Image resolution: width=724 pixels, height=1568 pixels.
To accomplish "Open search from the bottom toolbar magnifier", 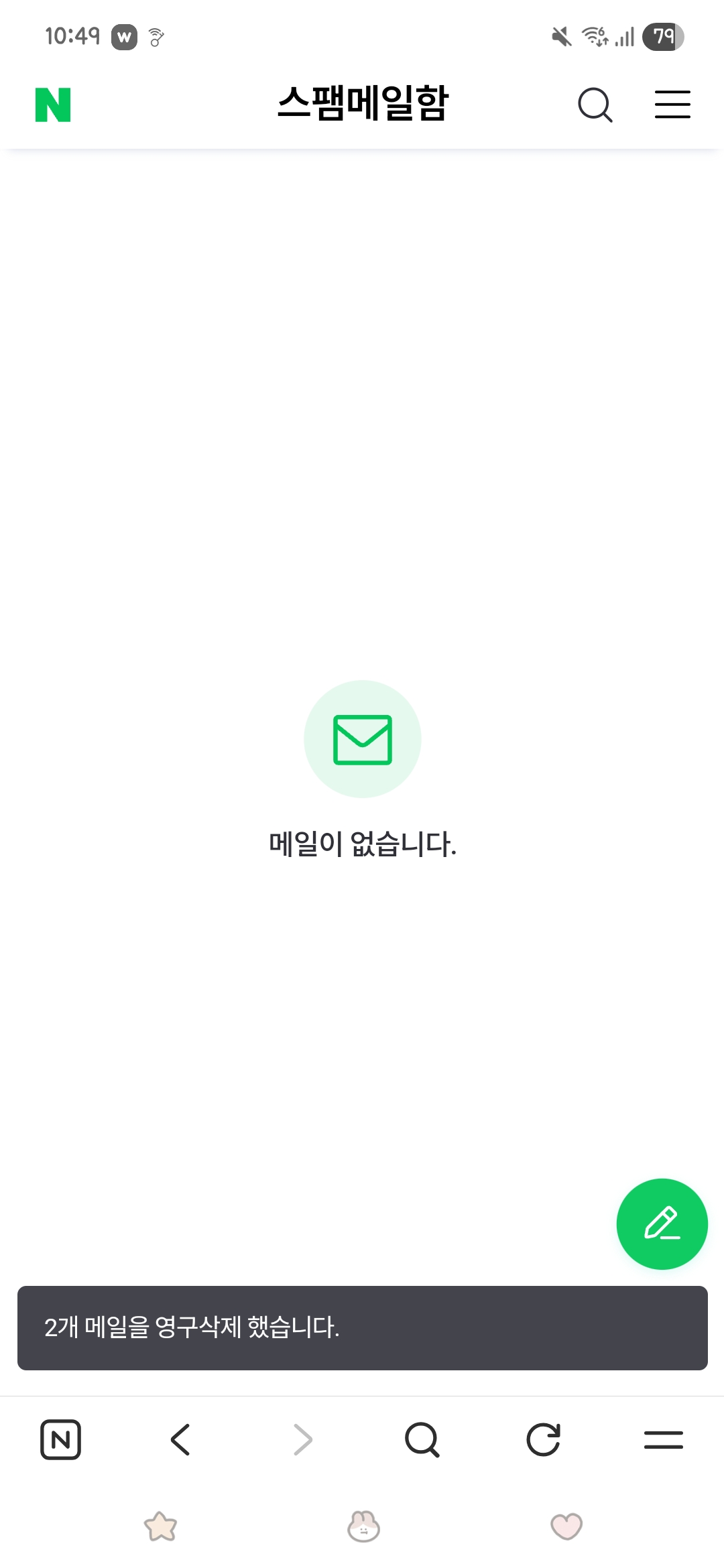I will [422, 1439].
